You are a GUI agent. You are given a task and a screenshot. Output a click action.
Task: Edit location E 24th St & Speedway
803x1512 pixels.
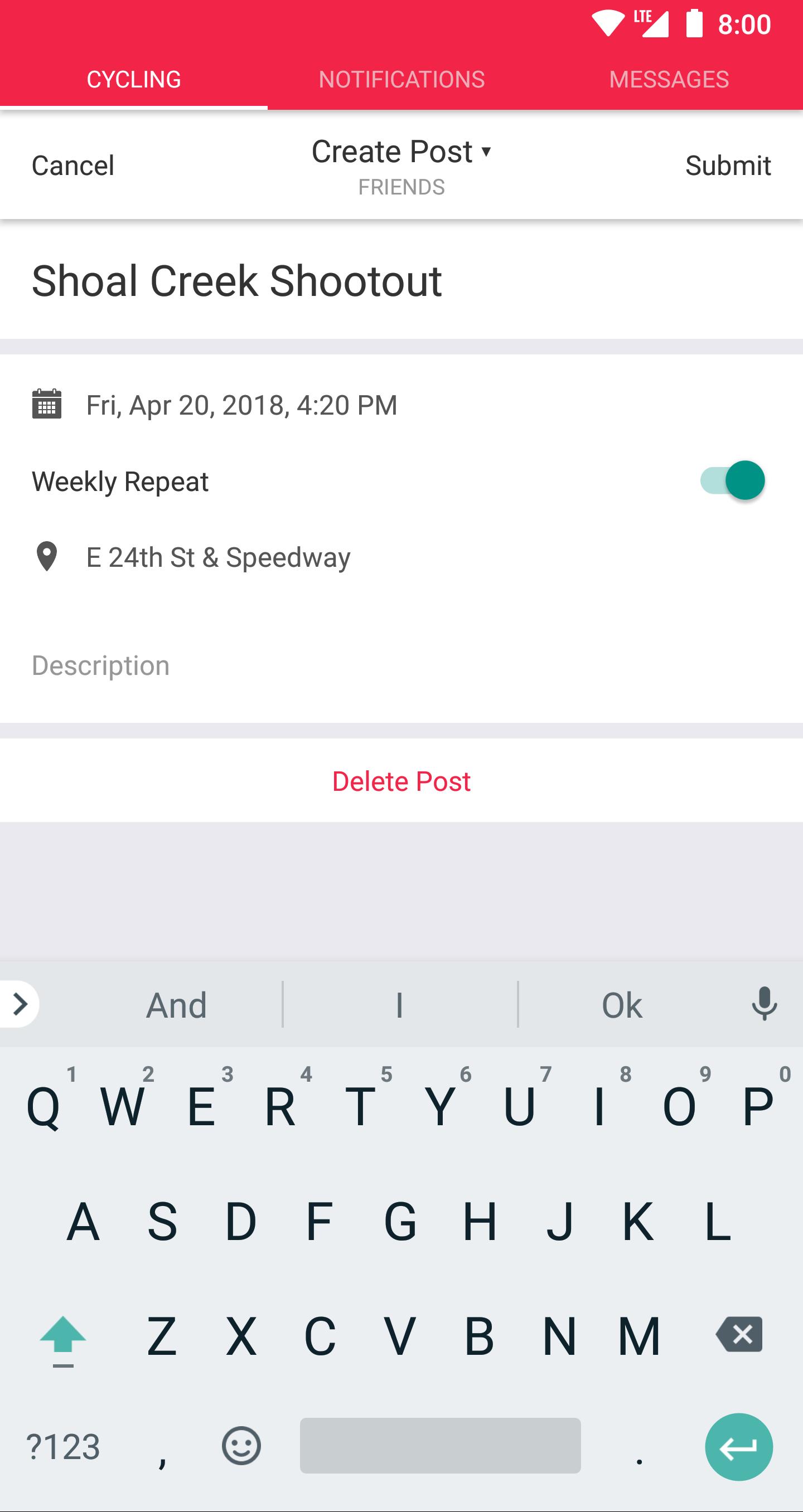[218, 557]
